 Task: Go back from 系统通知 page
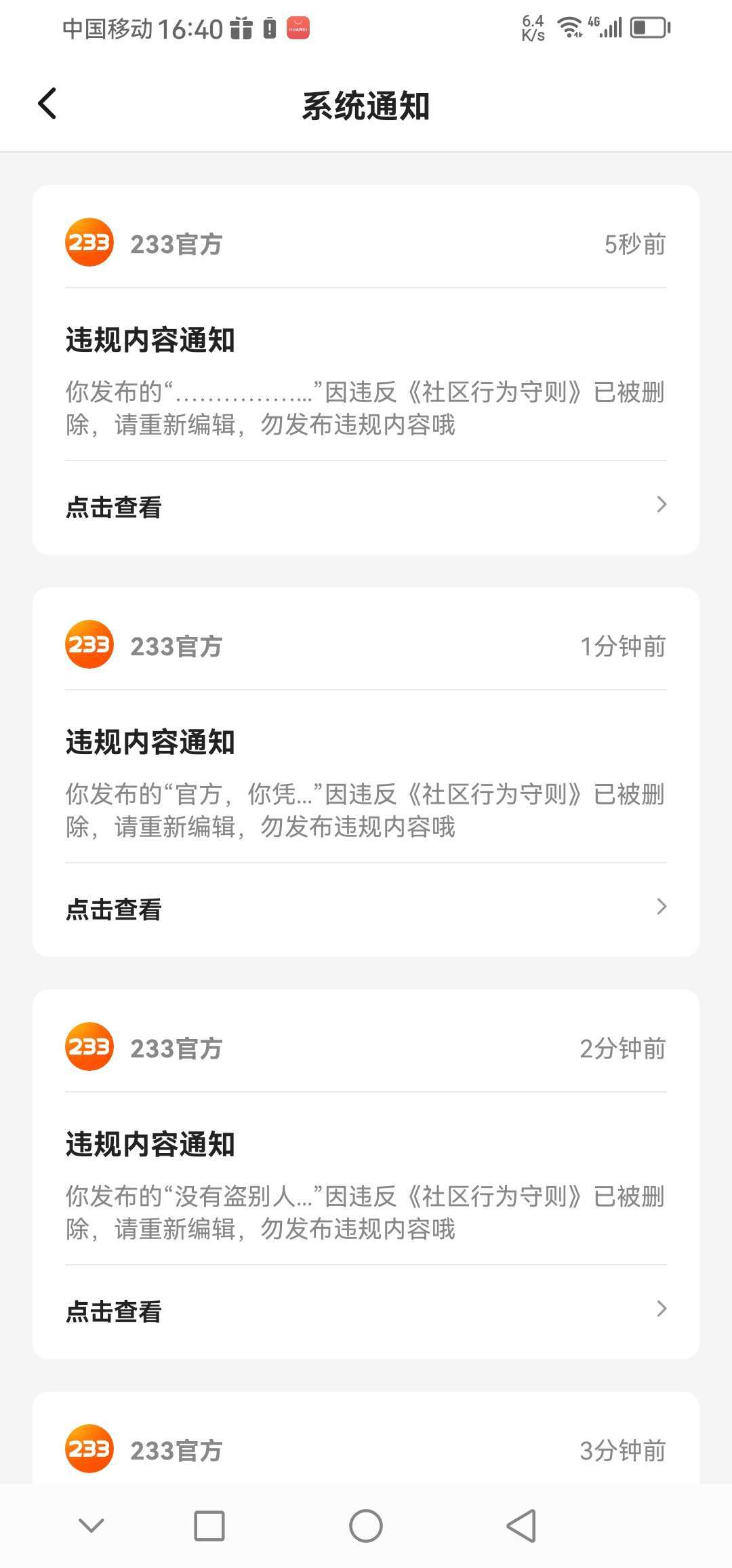[x=47, y=104]
